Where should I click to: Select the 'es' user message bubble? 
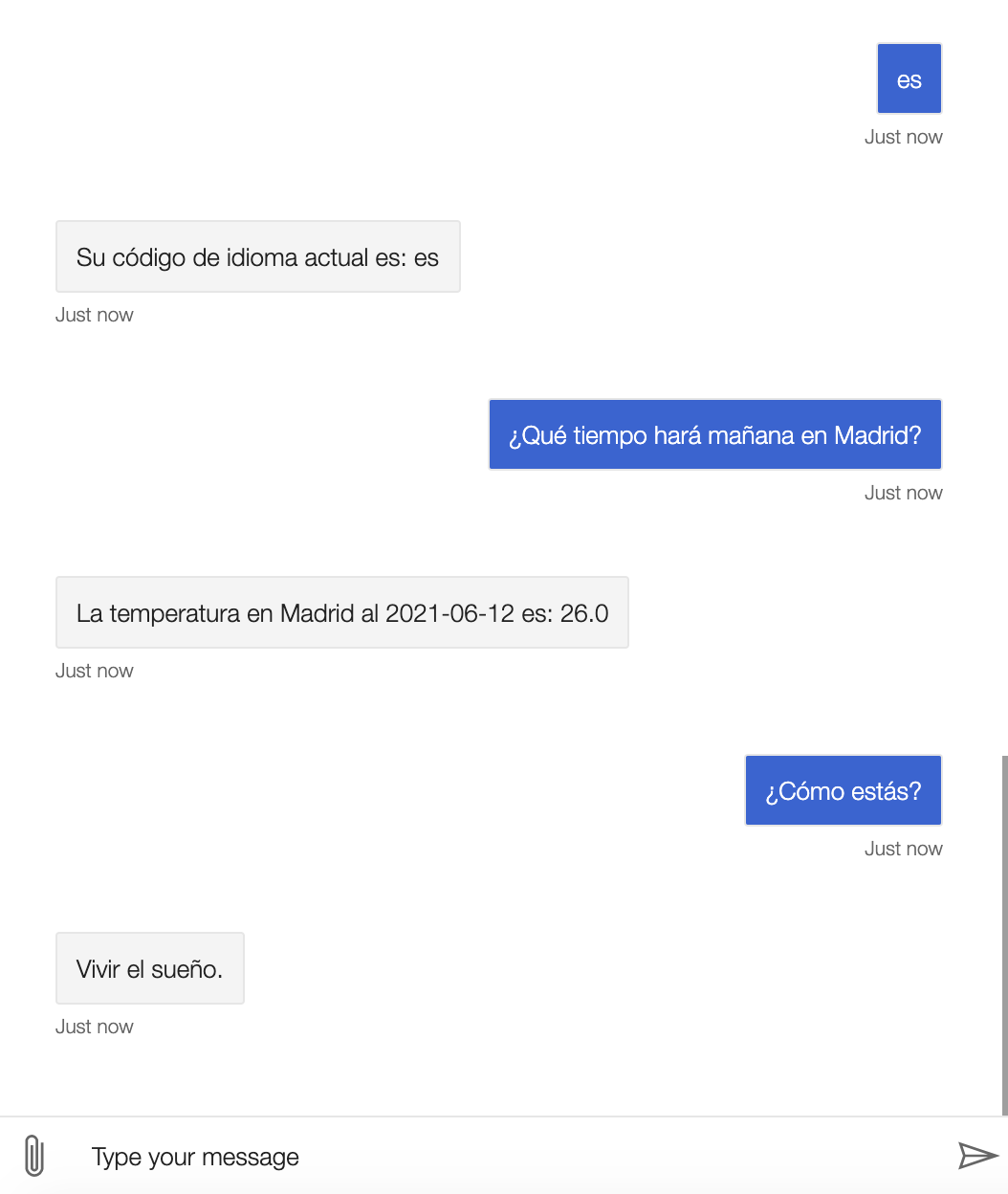click(x=908, y=78)
